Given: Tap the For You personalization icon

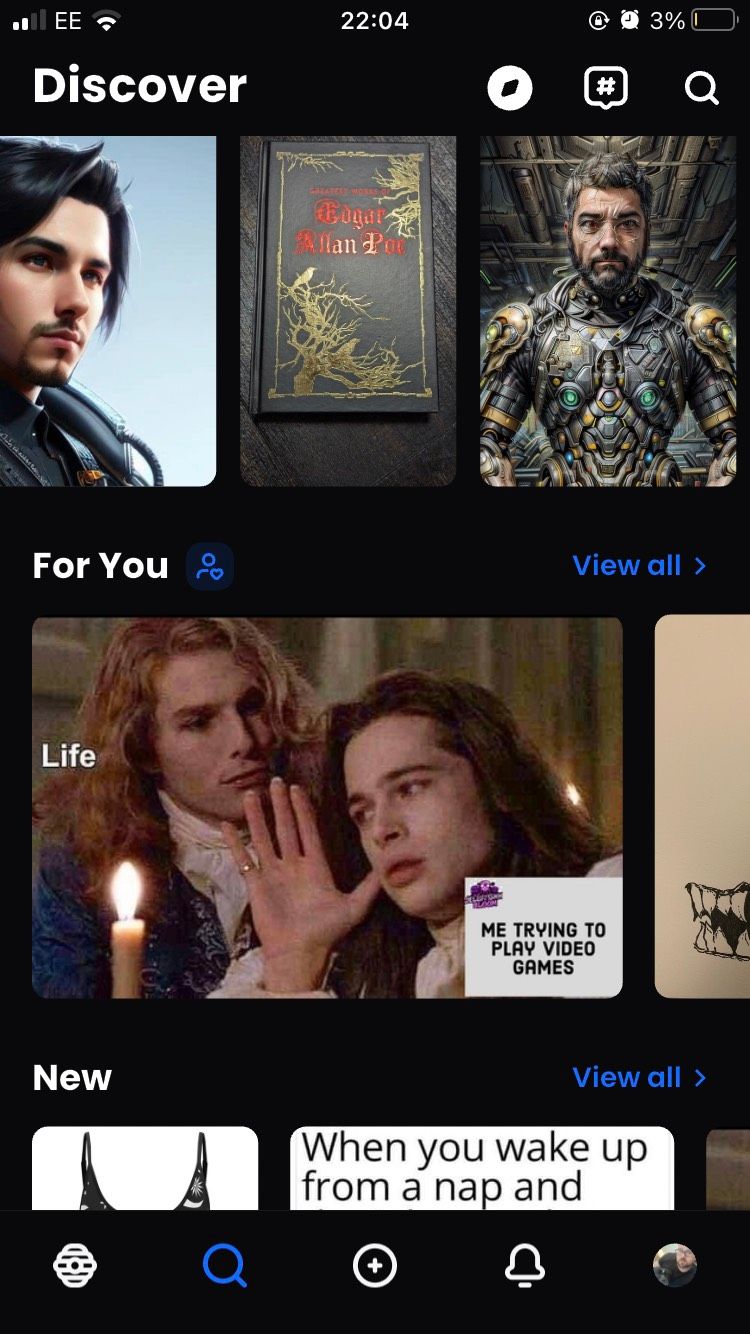Looking at the screenshot, I should pos(210,567).
